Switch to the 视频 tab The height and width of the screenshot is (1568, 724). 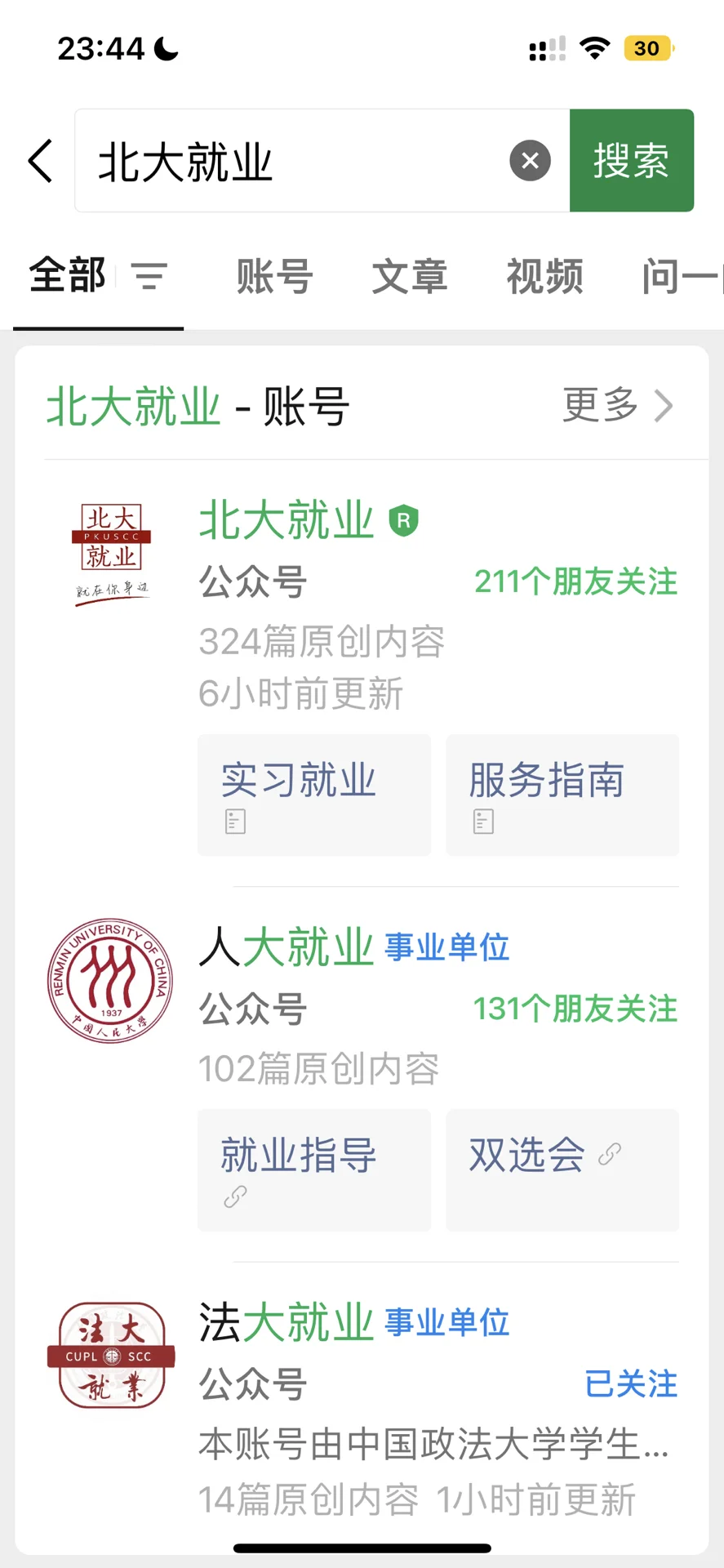coord(544,276)
